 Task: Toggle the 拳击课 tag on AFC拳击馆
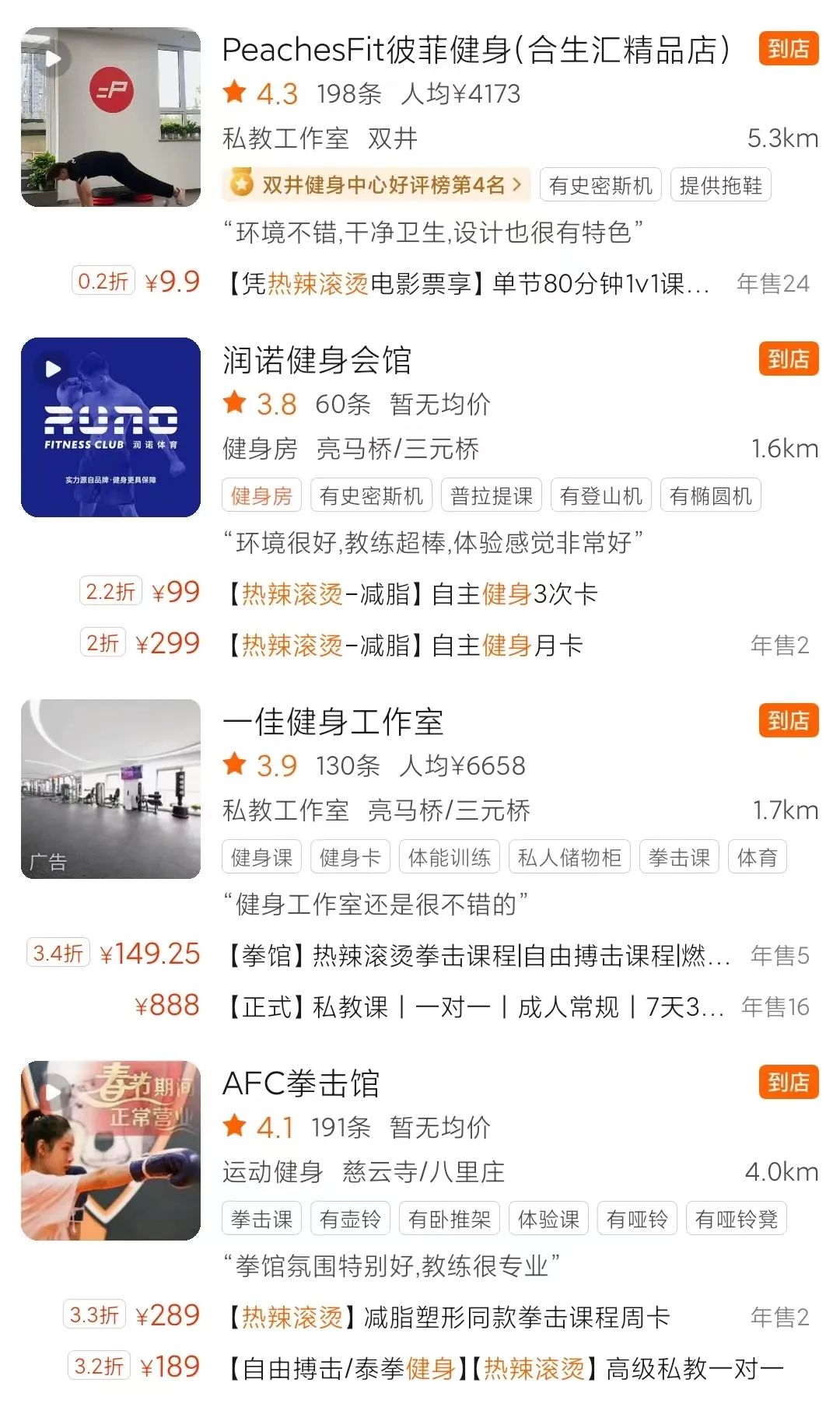[263, 1218]
